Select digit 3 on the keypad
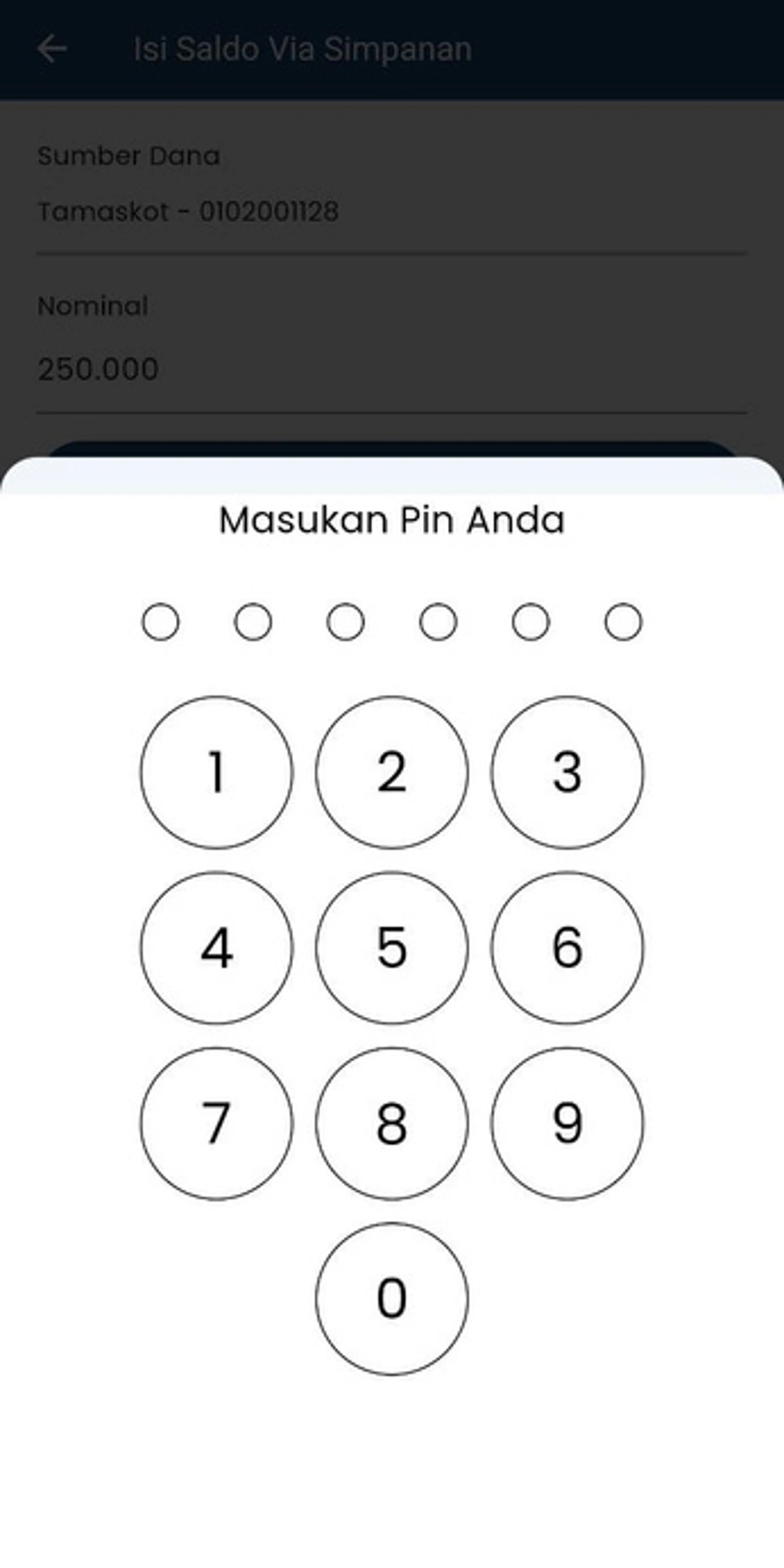 click(x=567, y=772)
